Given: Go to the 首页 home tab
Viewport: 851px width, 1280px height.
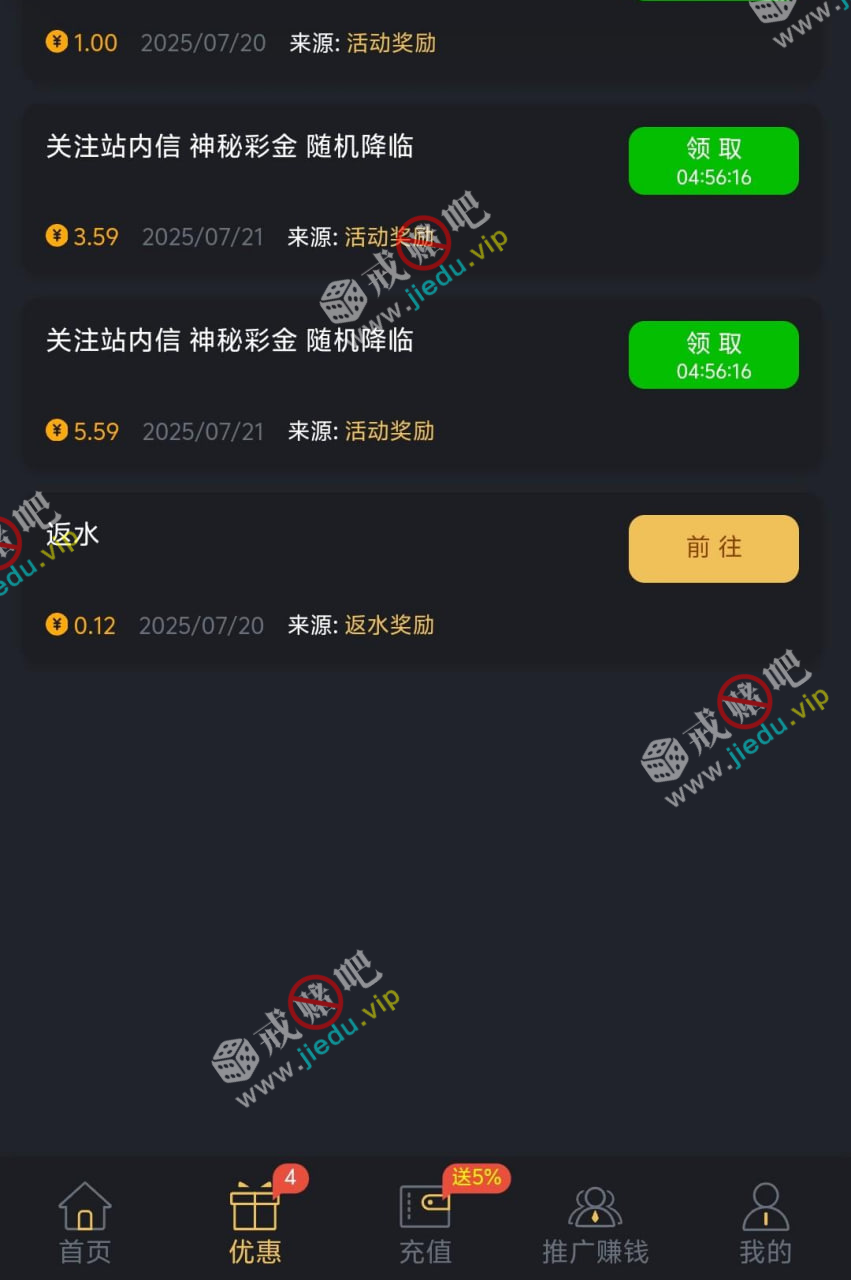Looking at the screenshot, I should (x=85, y=1222).
